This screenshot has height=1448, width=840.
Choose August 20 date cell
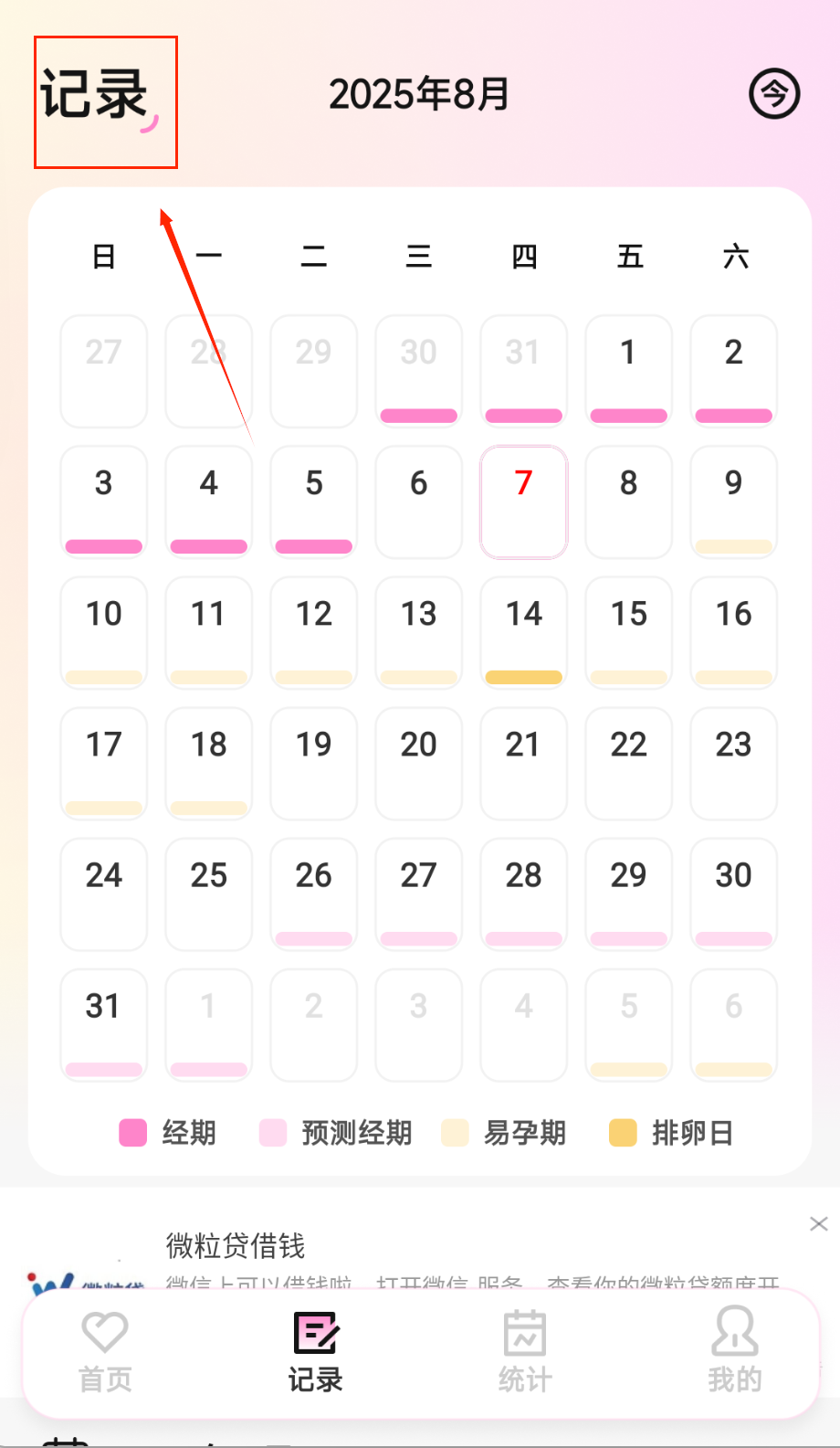(x=418, y=763)
